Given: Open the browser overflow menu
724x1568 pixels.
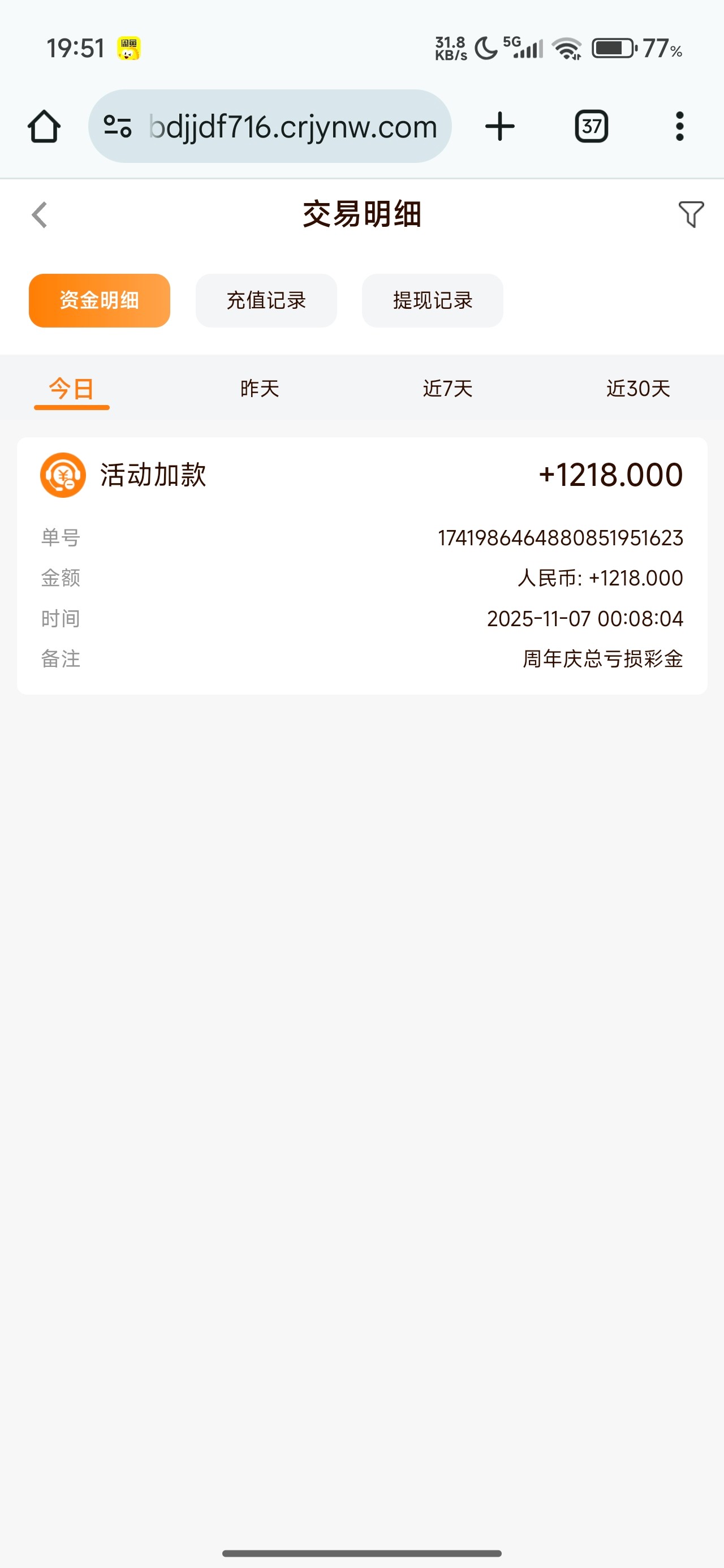Looking at the screenshot, I should [679, 127].
